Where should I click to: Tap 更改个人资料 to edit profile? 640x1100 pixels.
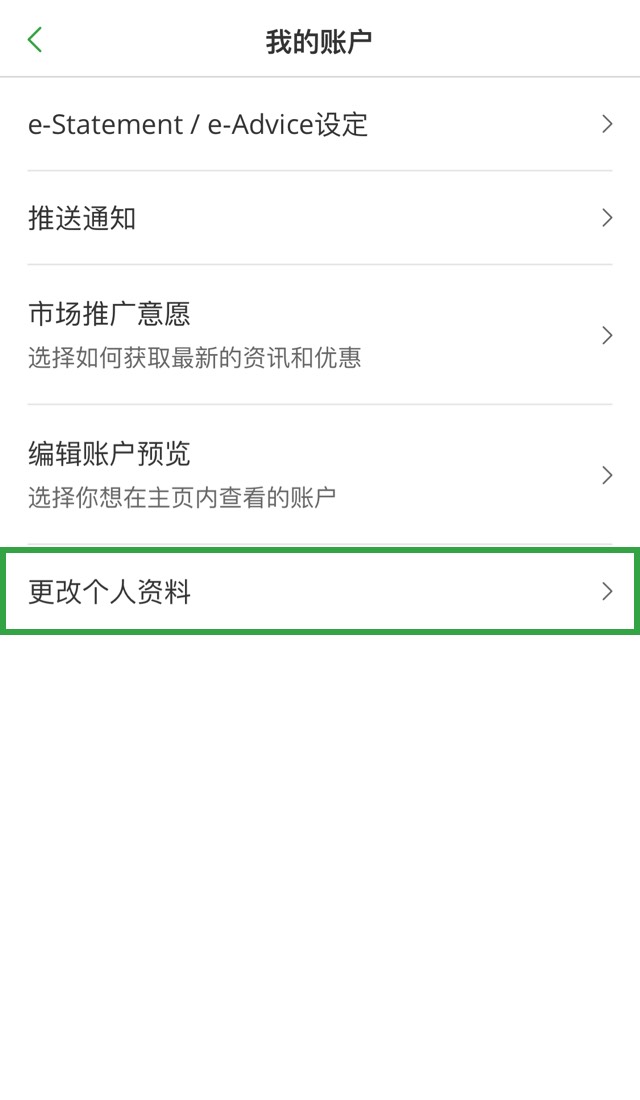[x=320, y=591]
